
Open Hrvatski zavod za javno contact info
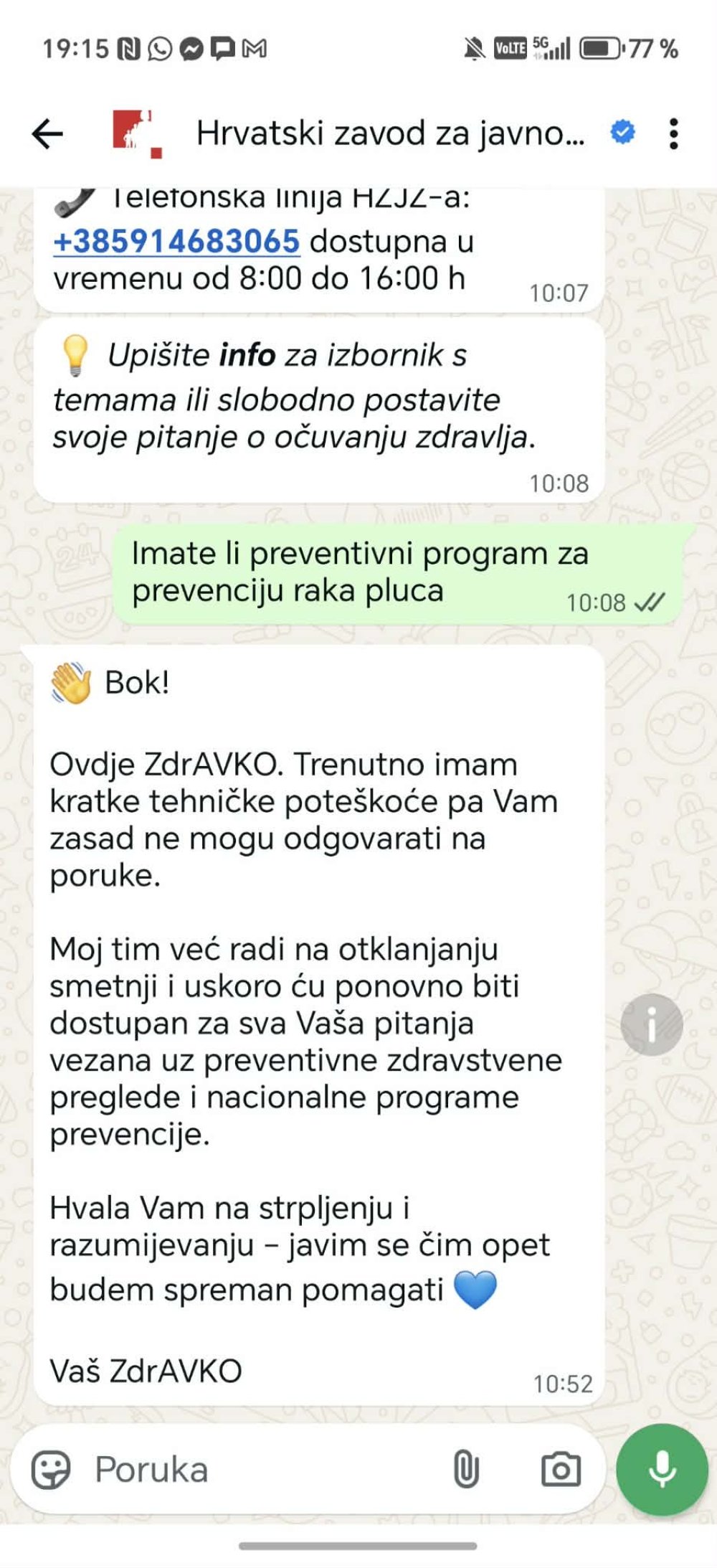[x=390, y=134]
